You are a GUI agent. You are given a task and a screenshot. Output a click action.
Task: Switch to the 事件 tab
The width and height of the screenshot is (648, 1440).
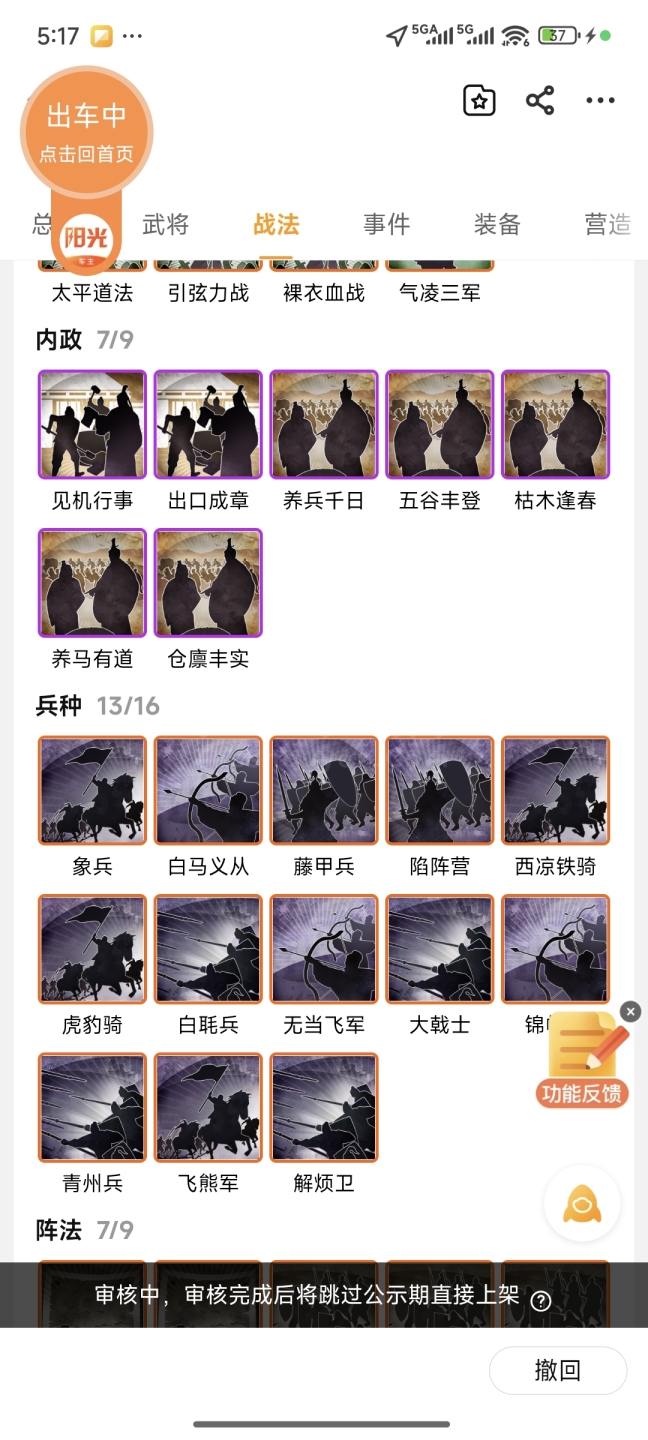click(387, 225)
